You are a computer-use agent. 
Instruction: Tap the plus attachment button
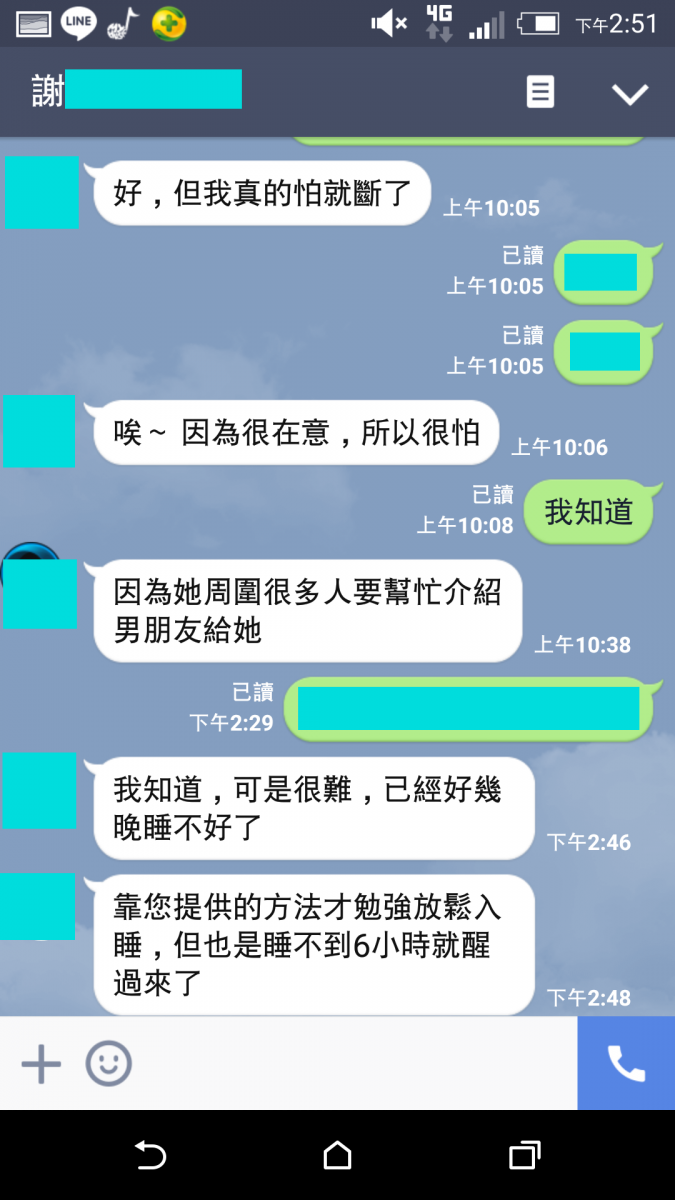(41, 1063)
